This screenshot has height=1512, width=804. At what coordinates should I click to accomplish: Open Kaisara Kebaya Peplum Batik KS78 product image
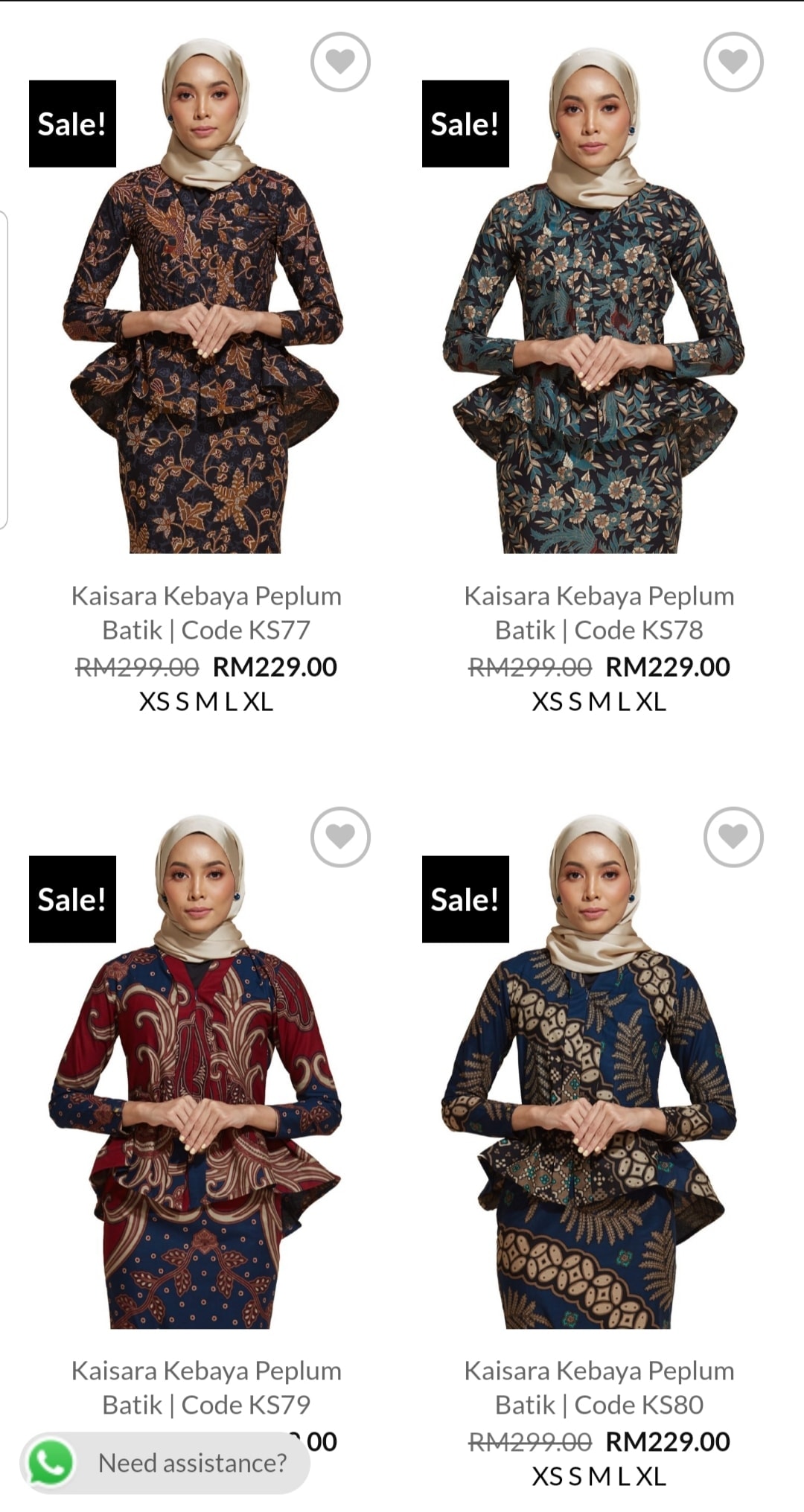point(598,335)
